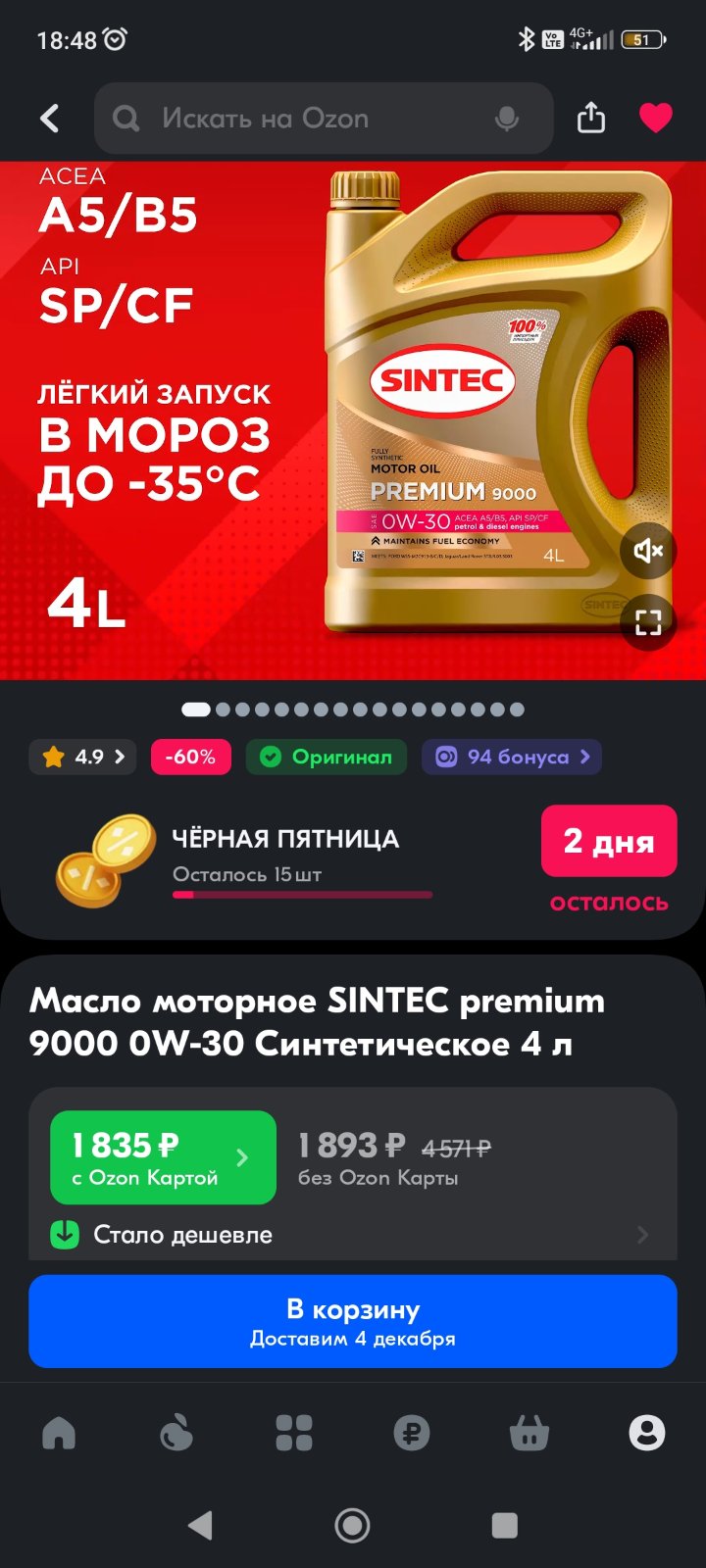Expand product image to fullscreen

click(x=648, y=622)
